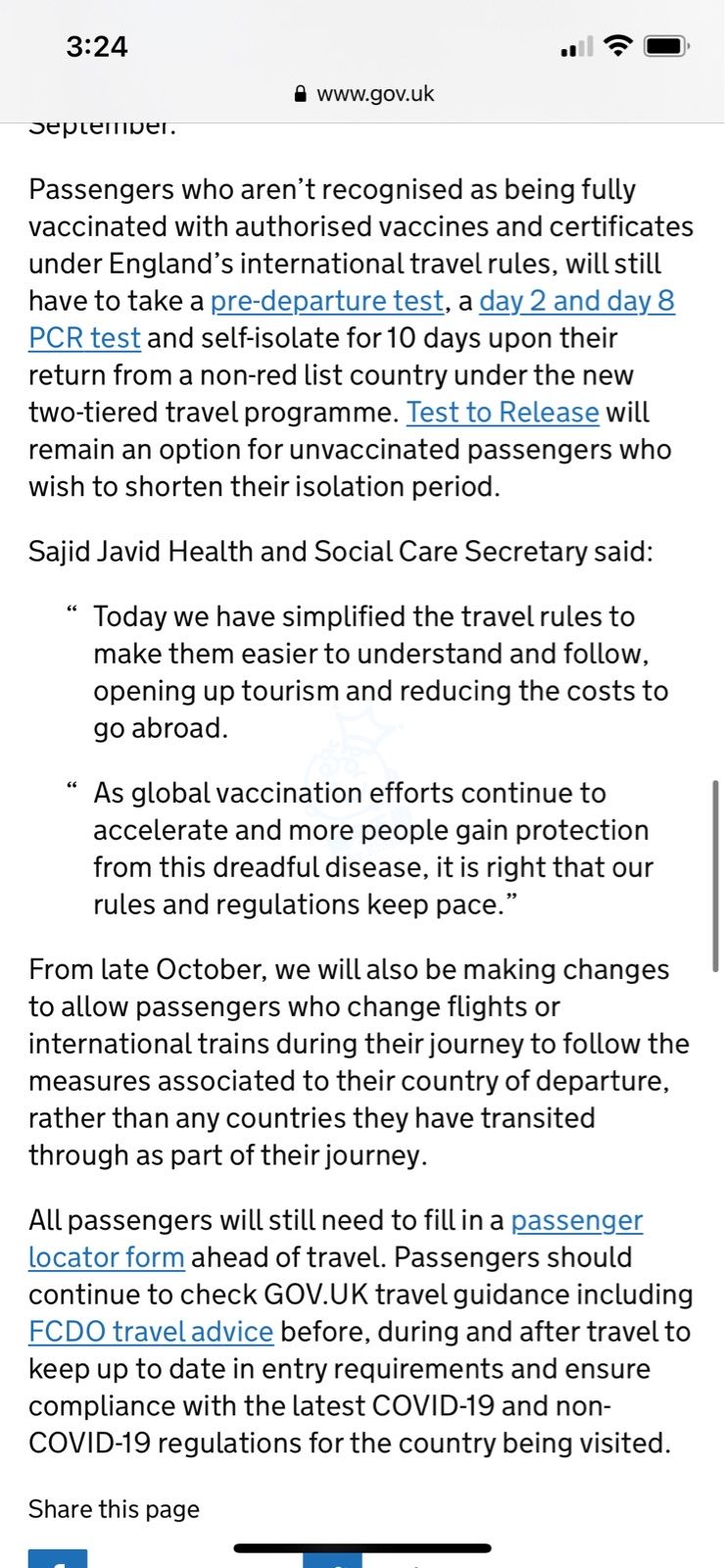Open the day 2 and day 8 PCR test link
This screenshot has width=725, height=1568.
pos(576,301)
